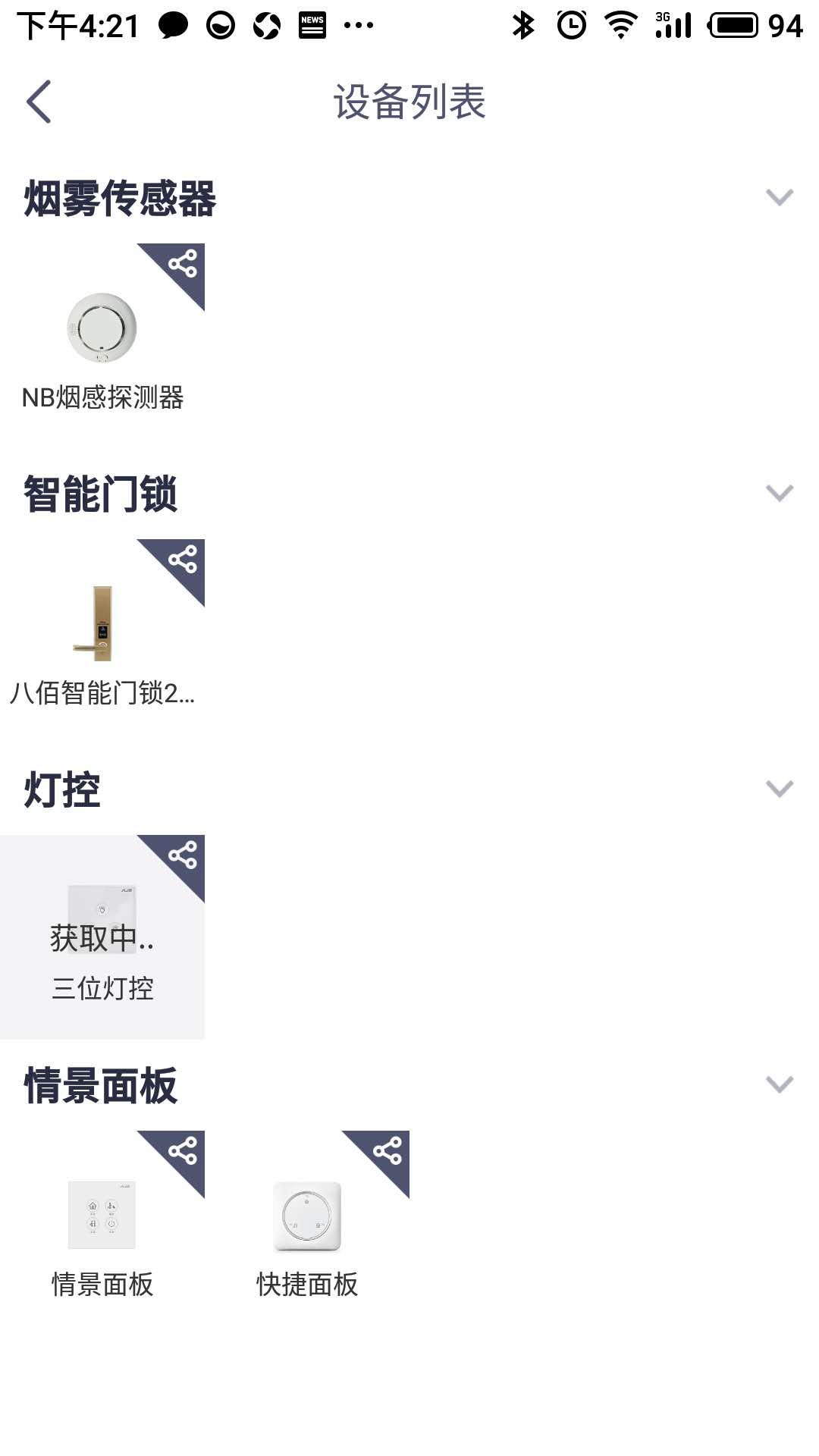Screen dimensions: 819x1456
Task: Share the 三位灯控 device
Action: (x=184, y=855)
